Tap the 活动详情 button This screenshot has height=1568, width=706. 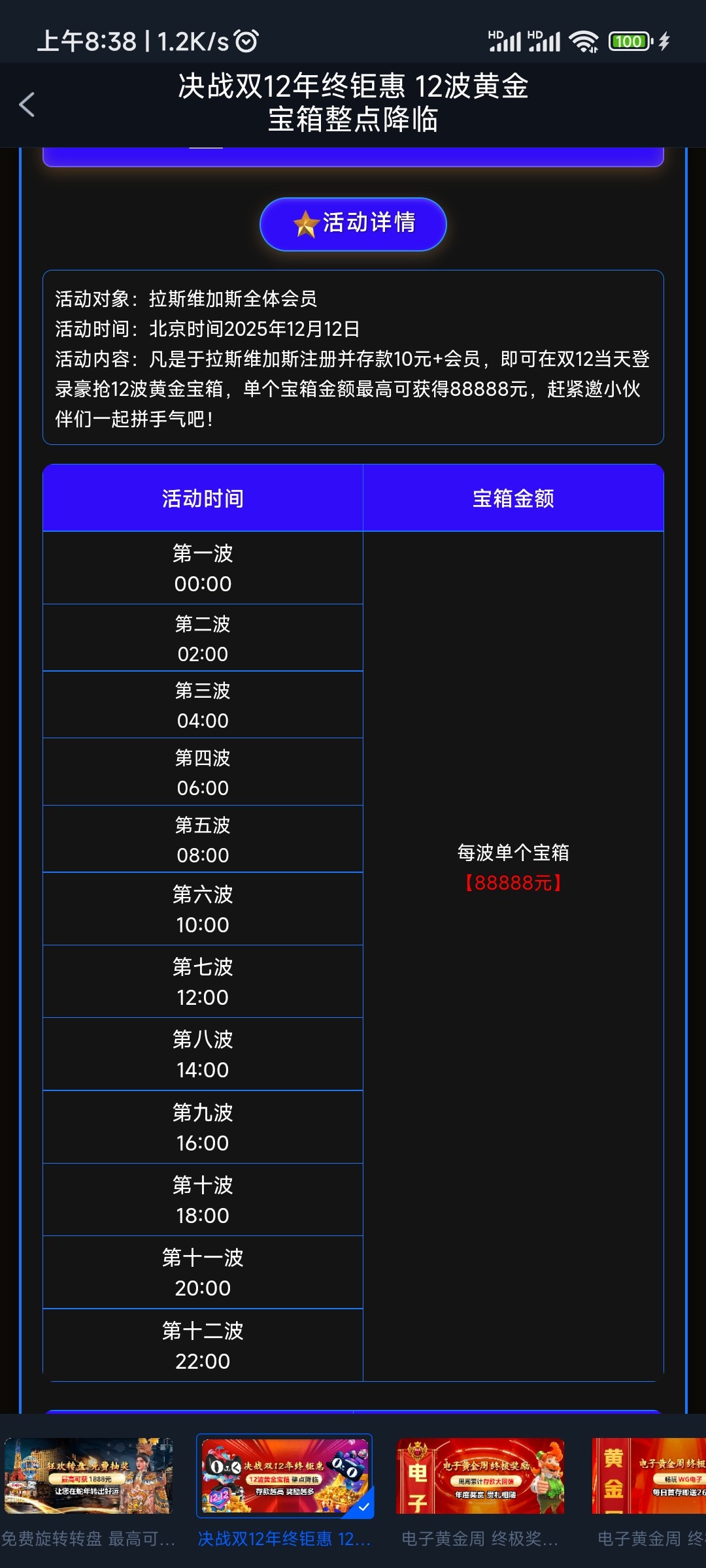coord(353,223)
